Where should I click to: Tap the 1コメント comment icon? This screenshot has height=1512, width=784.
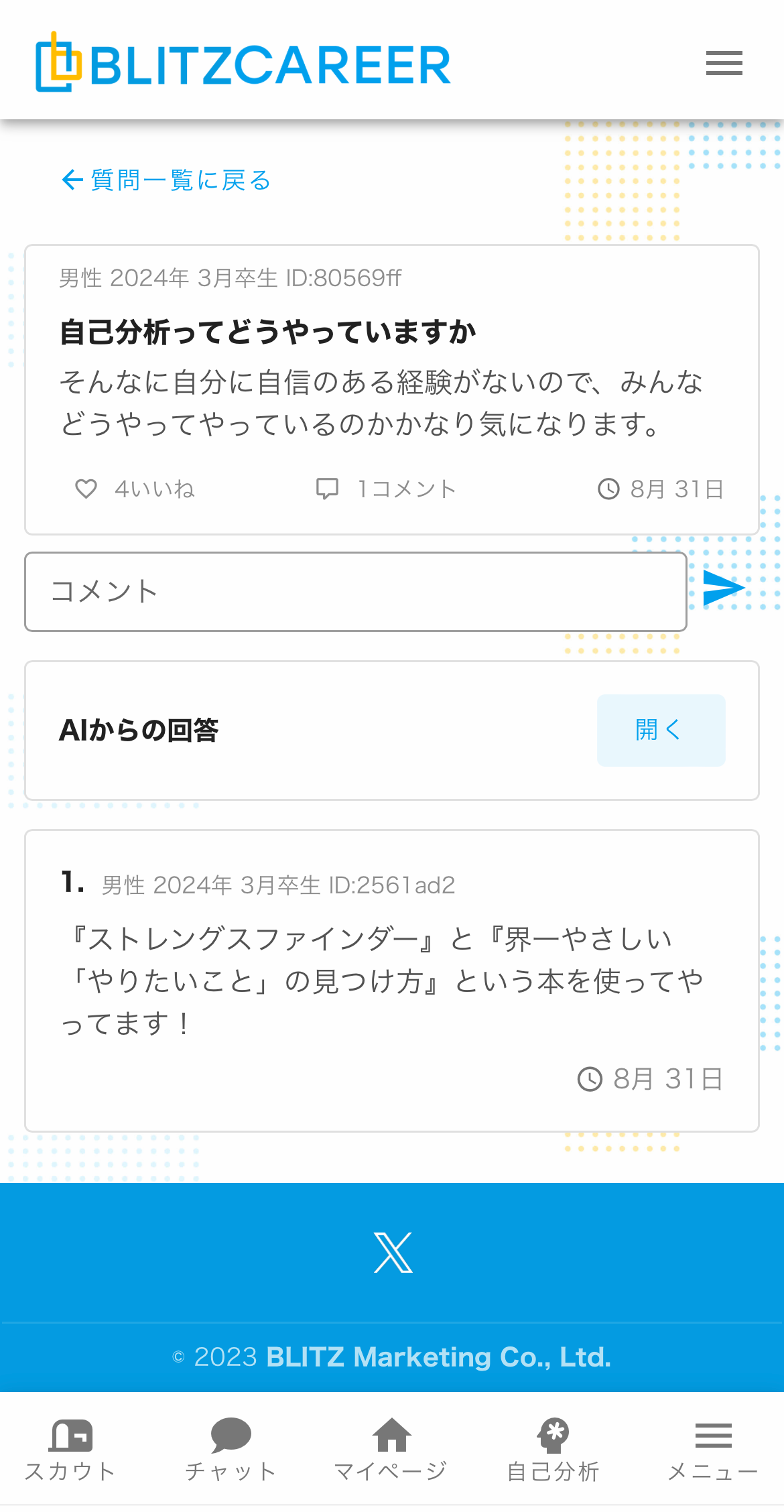click(x=328, y=489)
